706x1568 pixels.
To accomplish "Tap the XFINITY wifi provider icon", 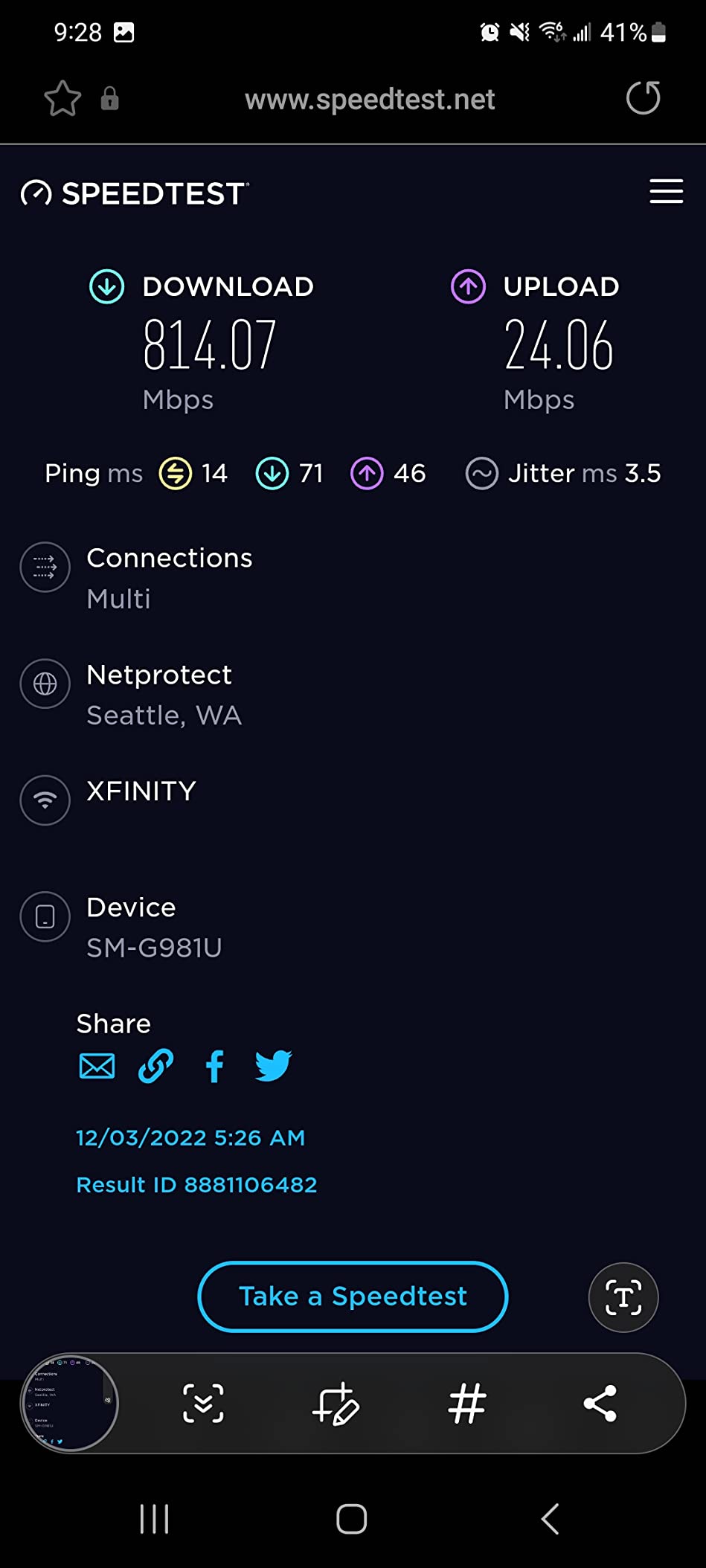I will pos(45,800).
